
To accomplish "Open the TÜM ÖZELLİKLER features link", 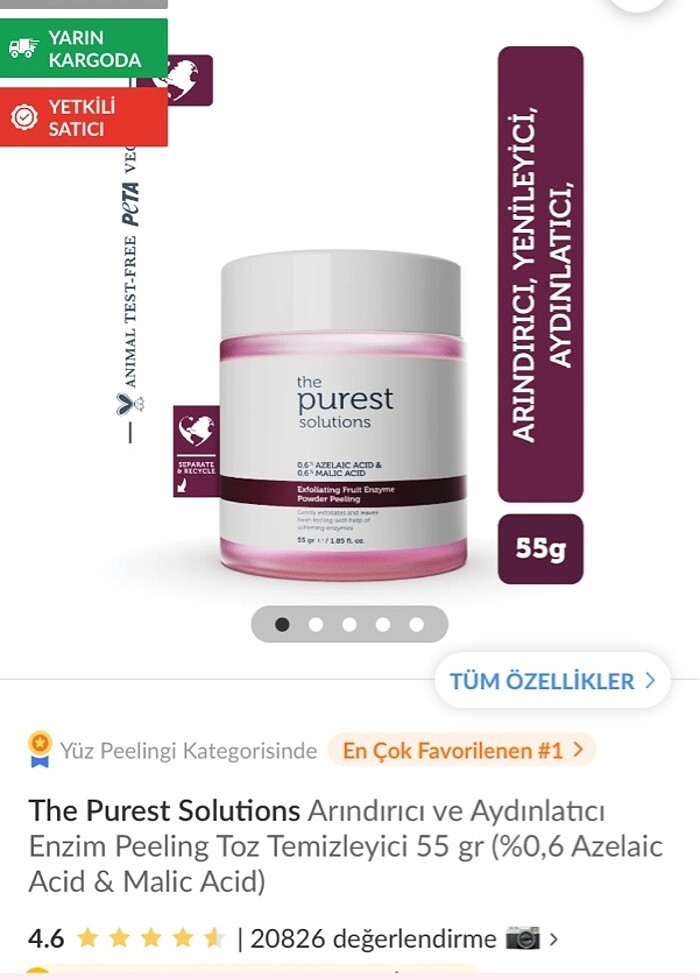I will [551, 681].
